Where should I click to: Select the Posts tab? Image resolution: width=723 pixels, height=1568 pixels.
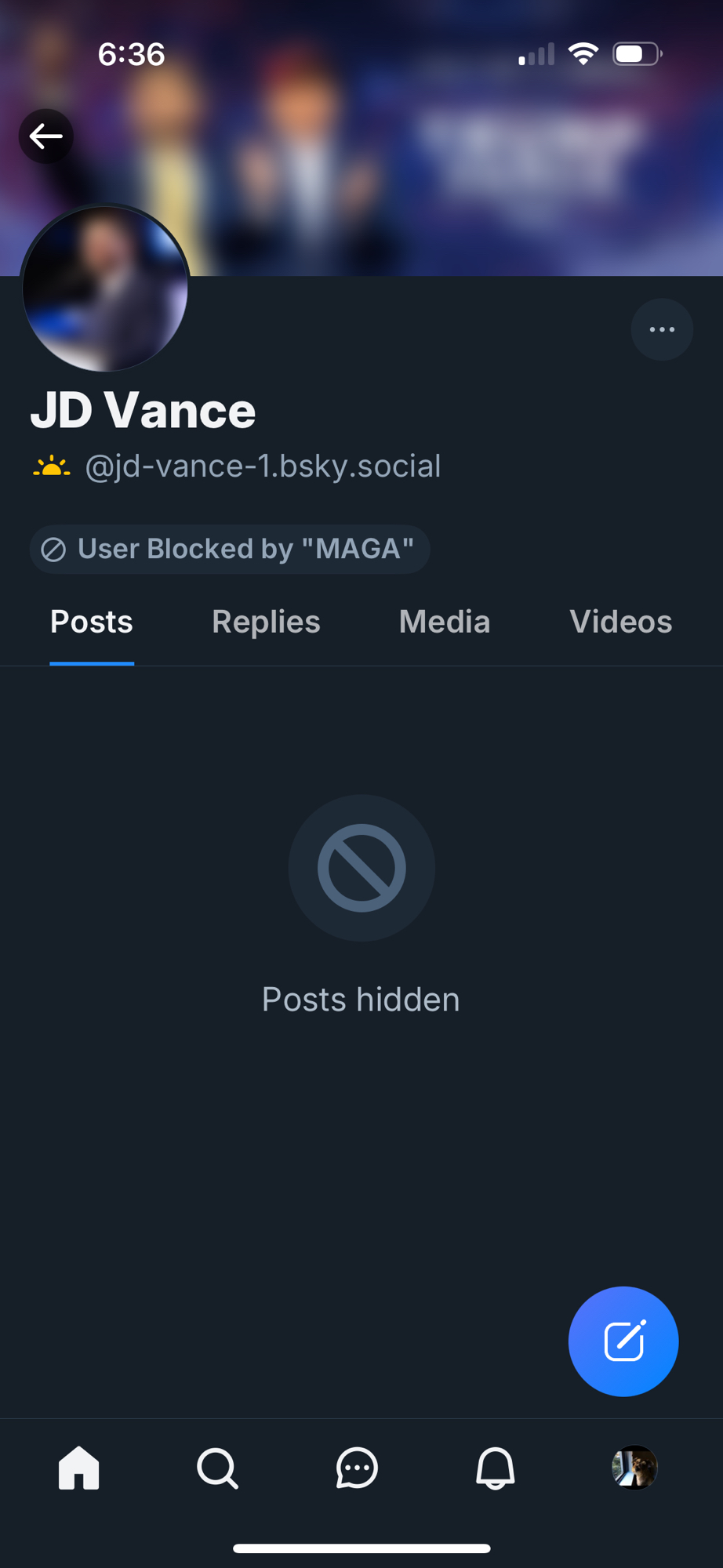point(92,622)
